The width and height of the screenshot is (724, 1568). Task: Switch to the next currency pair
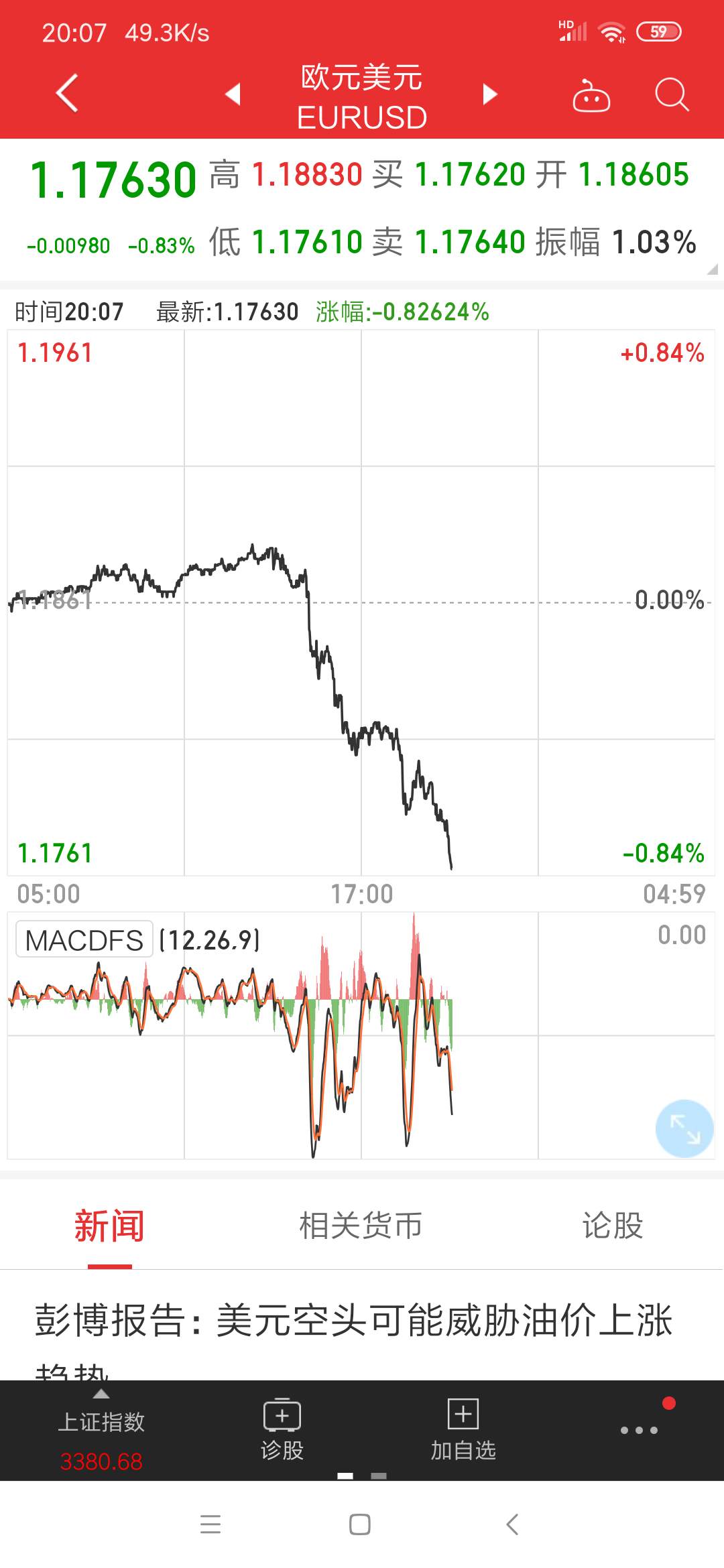coord(491,94)
